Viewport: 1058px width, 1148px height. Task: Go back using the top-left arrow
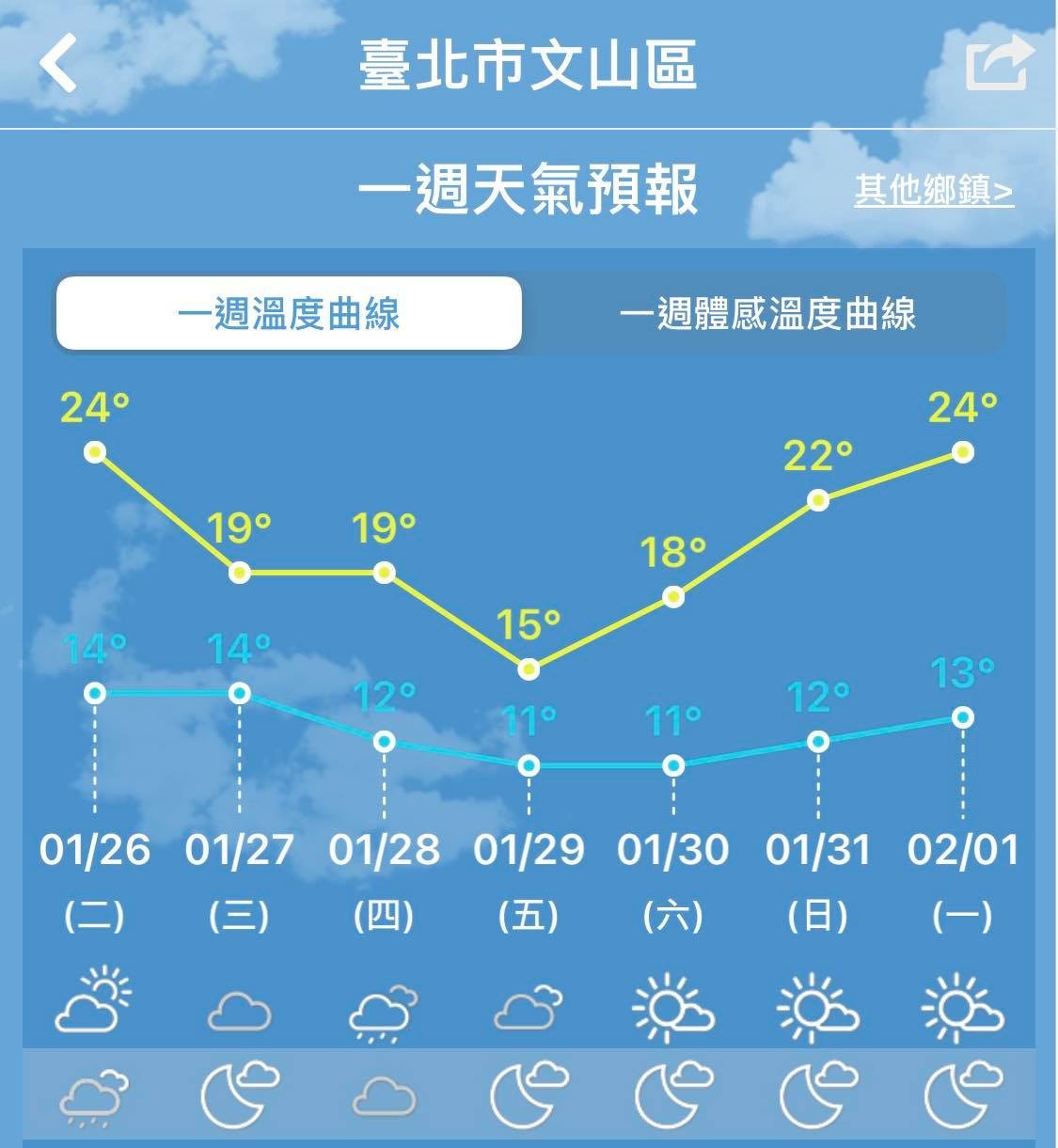(58, 64)
